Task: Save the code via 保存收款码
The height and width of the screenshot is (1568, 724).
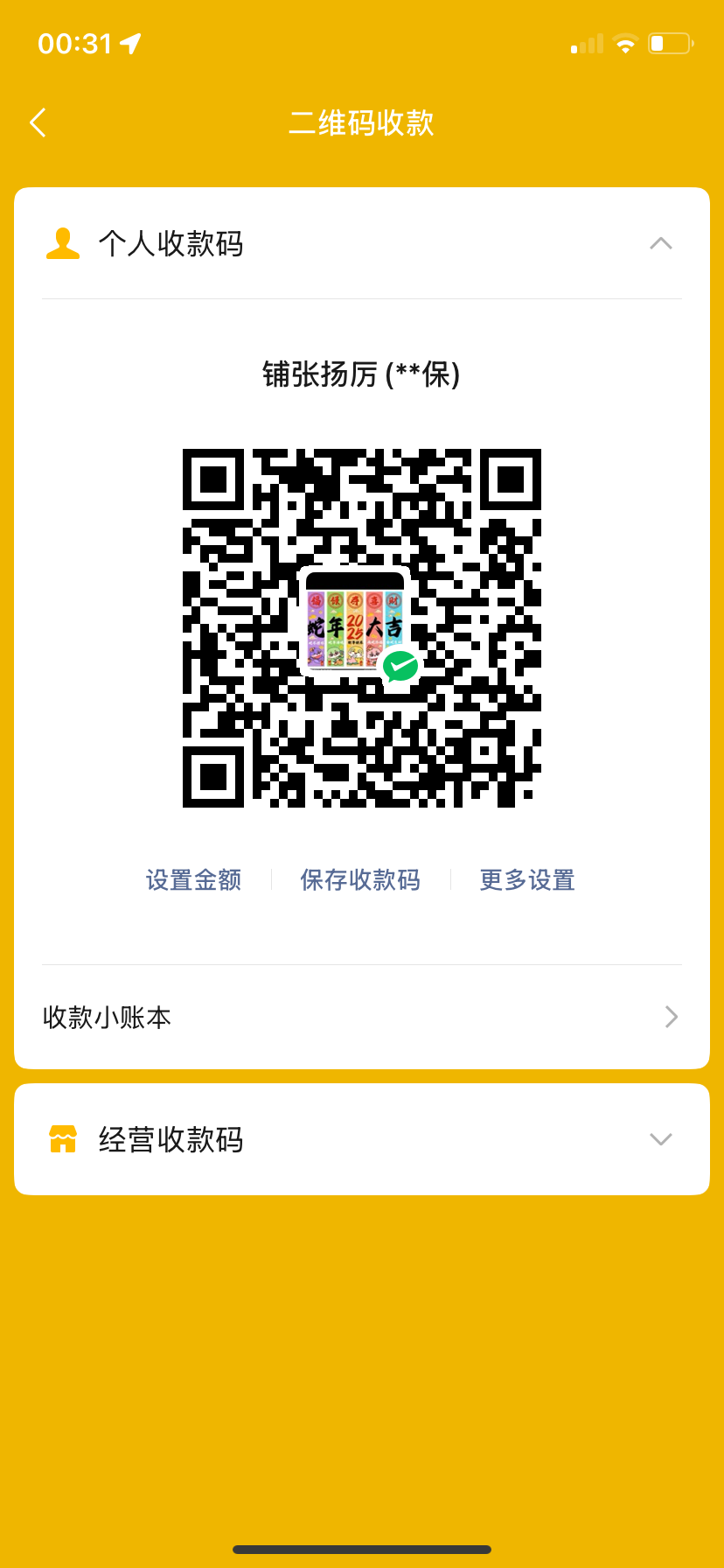Action: (x=360, y=880)
